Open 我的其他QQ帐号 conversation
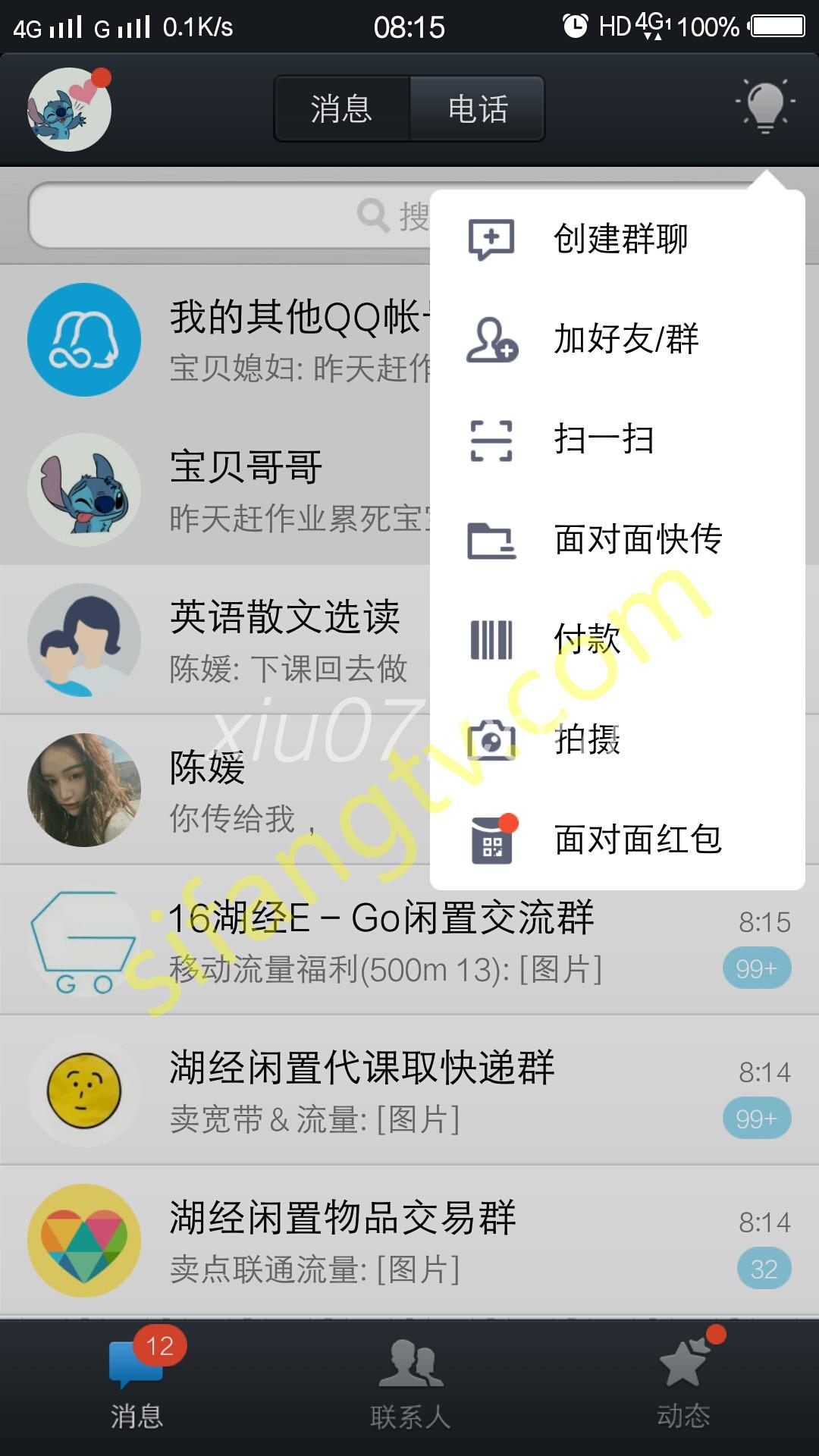Viewport: 819px width, 1456px height. (x=227, y=339)
